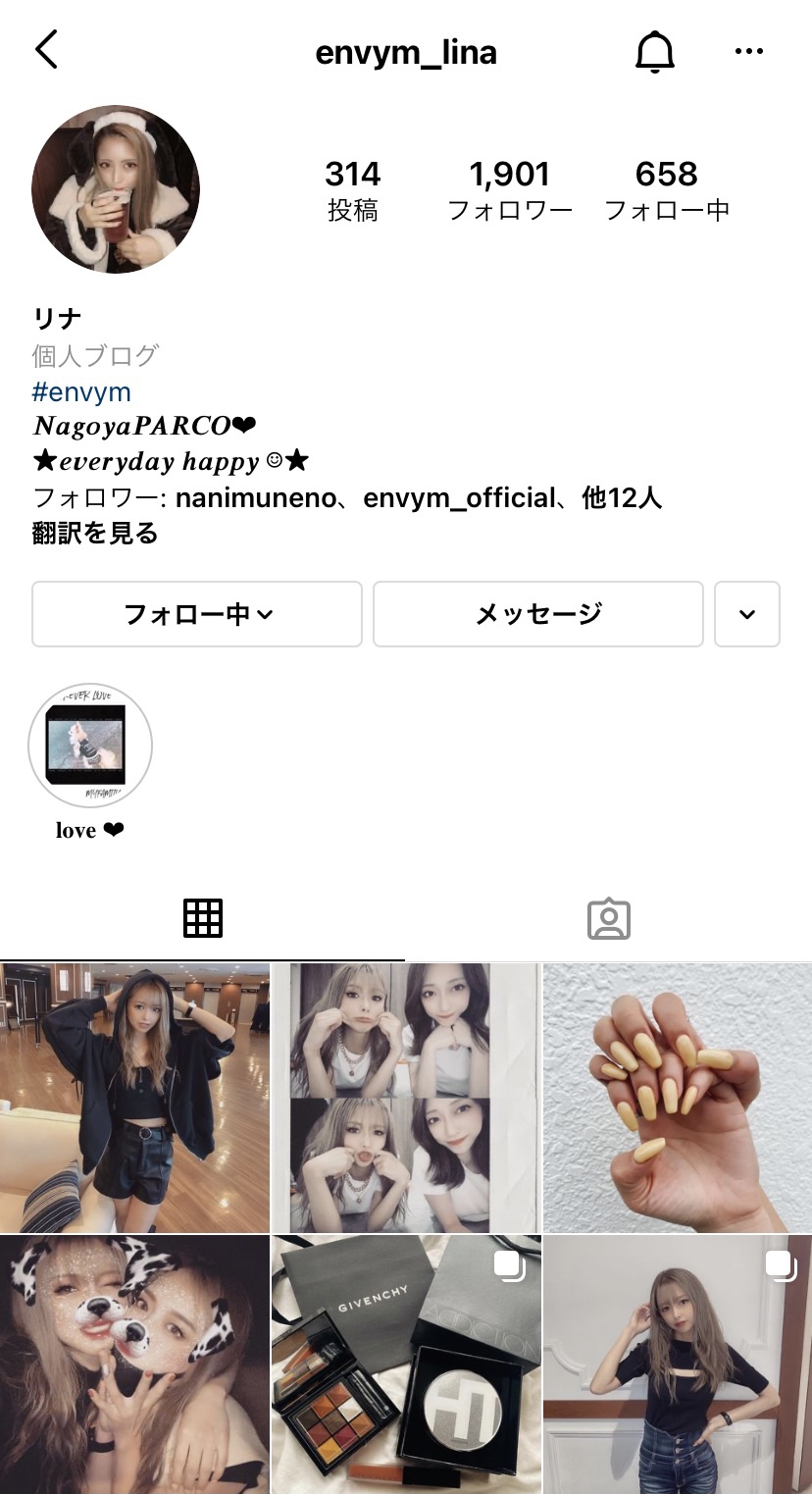The width and height of the screenshot is (812, 1494).
Task: Open the notifications bell for envym_lina
Action: click(x=655, y=52)
